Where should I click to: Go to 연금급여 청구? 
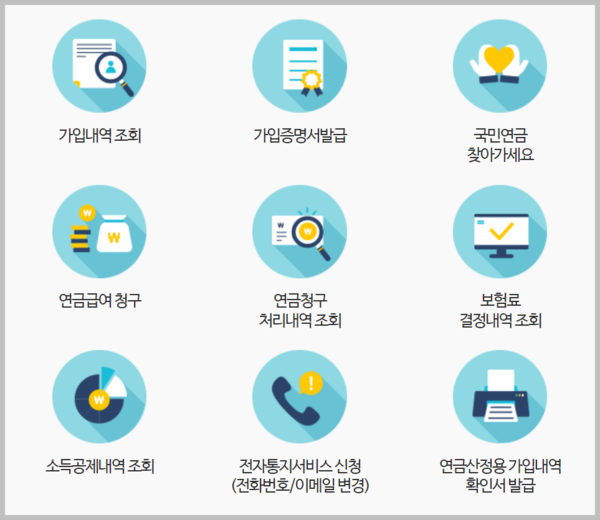point(99,232)
